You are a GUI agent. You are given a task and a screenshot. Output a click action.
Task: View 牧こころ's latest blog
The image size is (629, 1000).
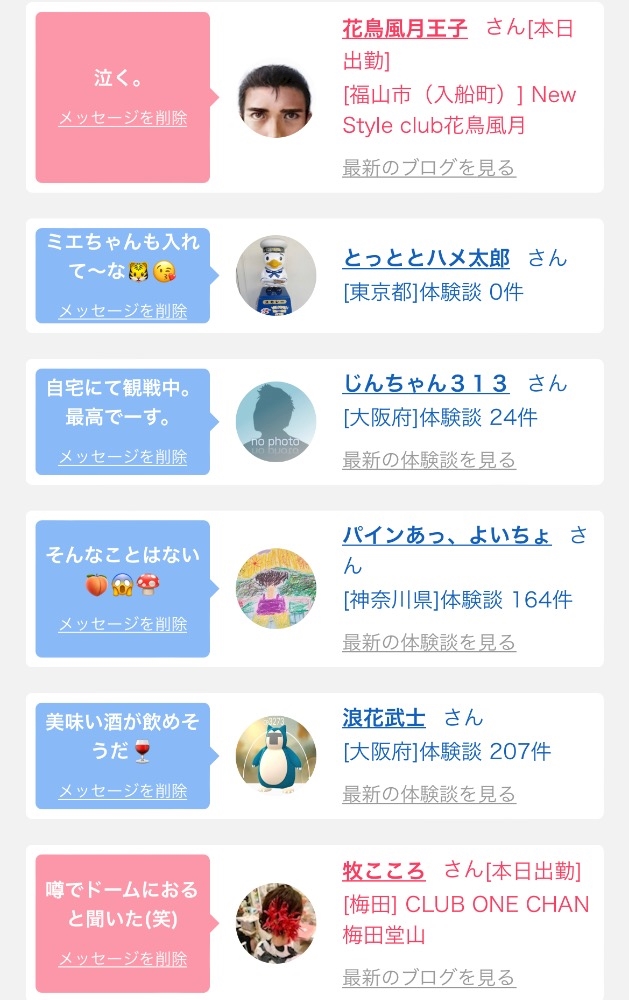[429, 977]
